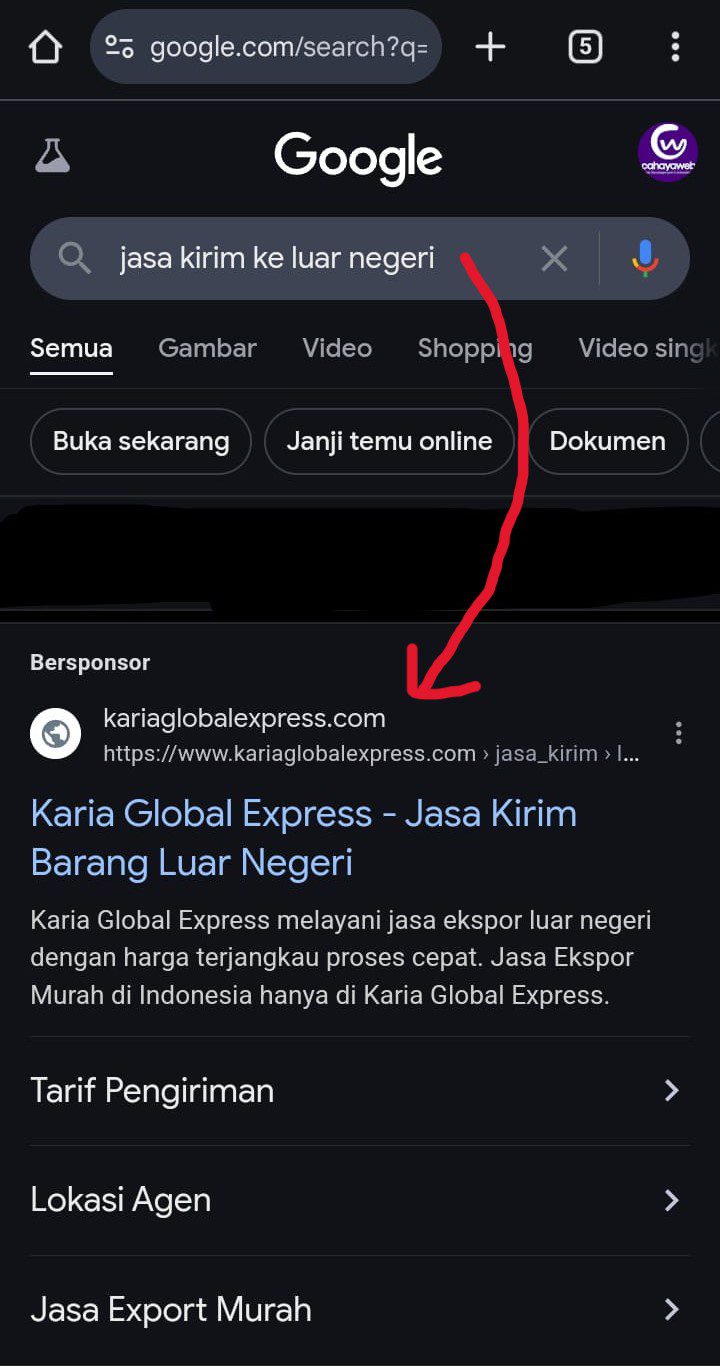Open a new browser tab
The width and height of the screenshot is (720, 1366).
[490, 47]
